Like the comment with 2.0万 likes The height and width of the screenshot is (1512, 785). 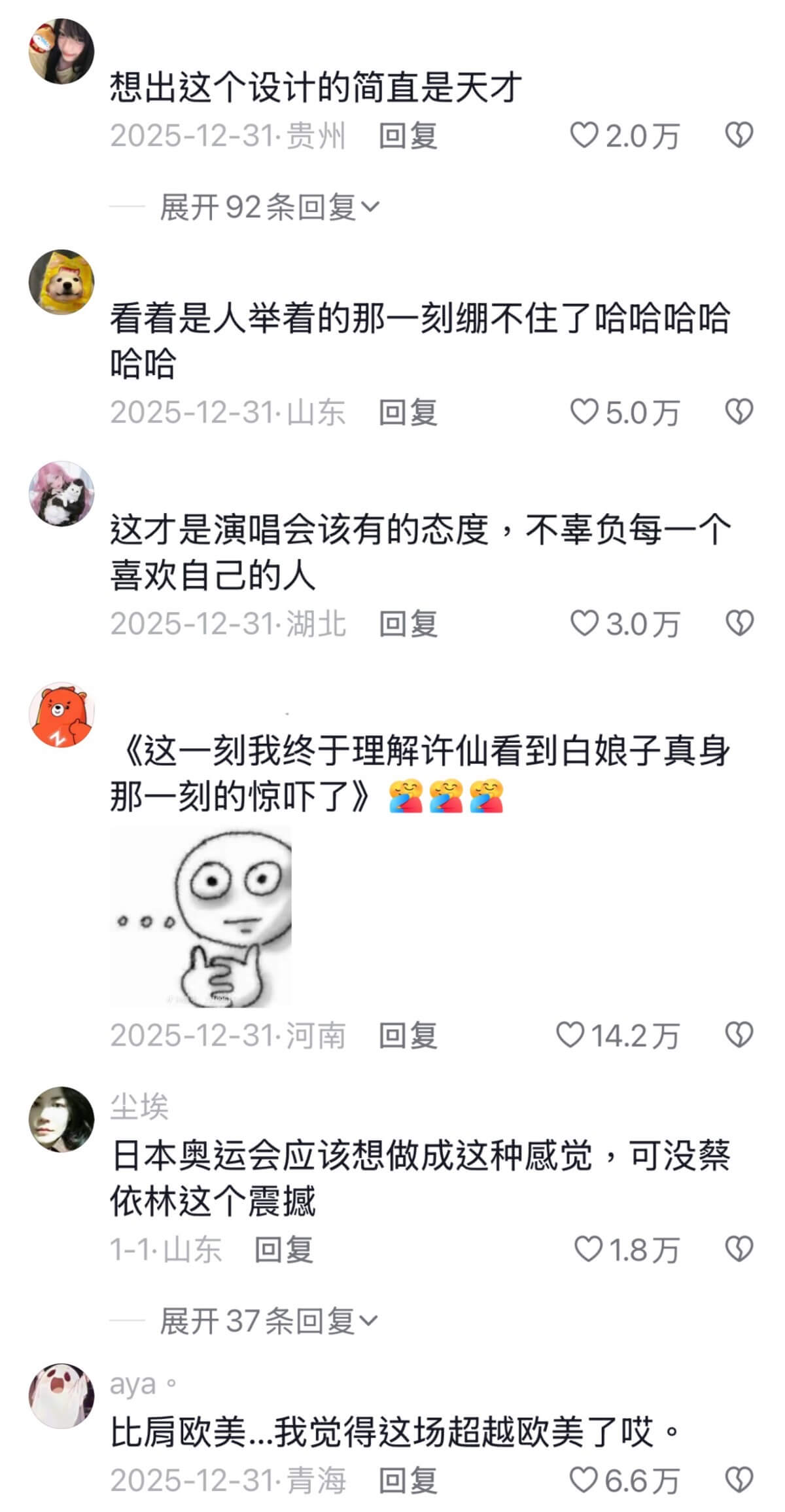(x=584, y=136)
